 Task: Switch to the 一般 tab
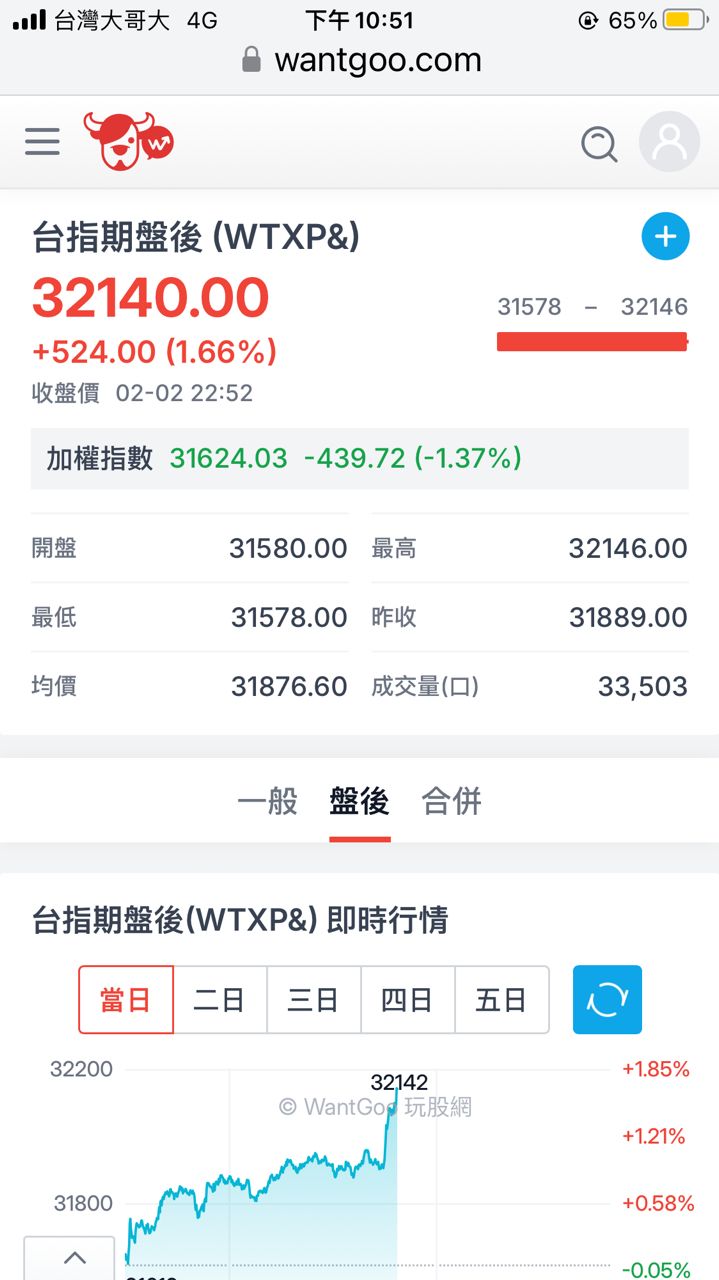point(267,801)
